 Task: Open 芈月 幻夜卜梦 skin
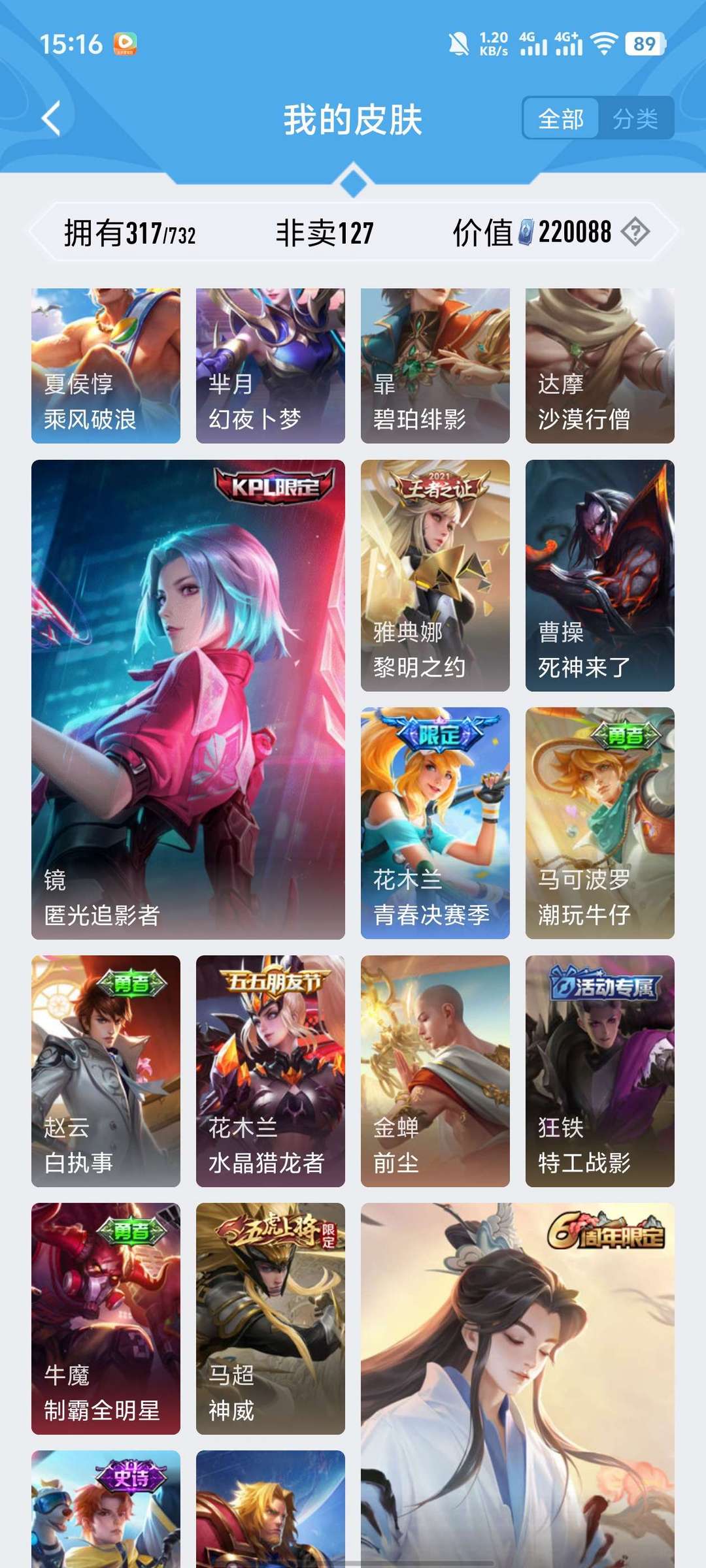(x=271, y=366)
